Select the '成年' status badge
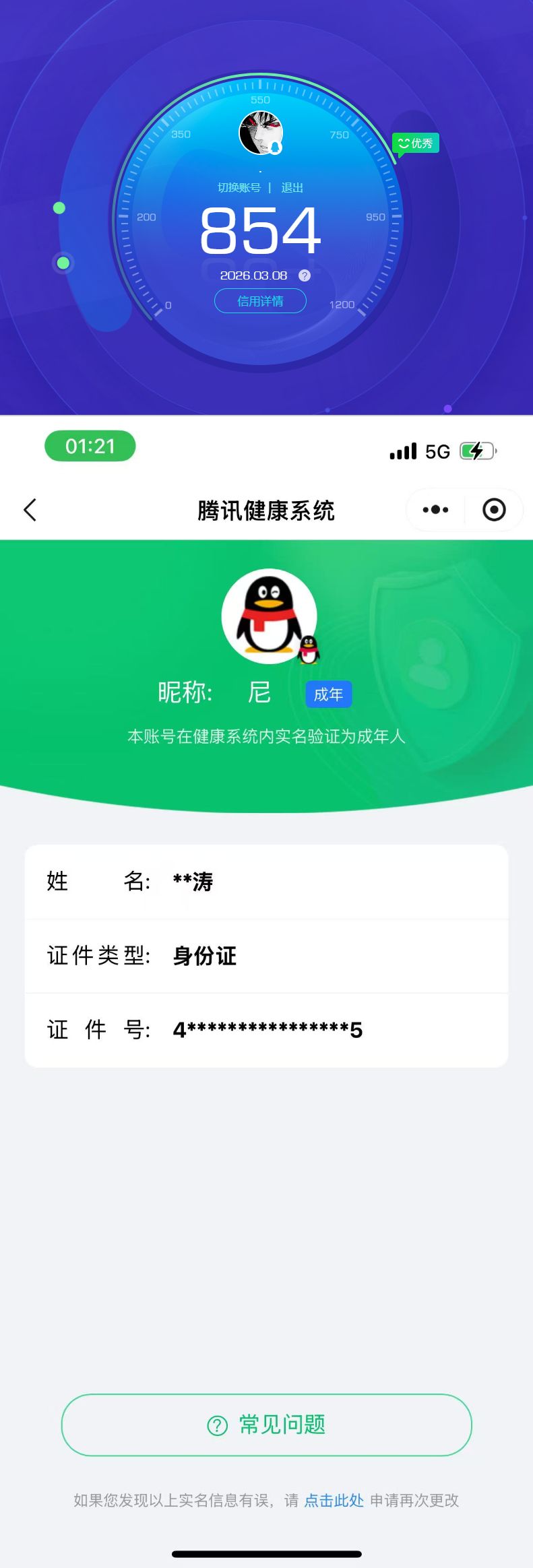The height and width of the screenshot is (1568, 533). pos(328,694)
